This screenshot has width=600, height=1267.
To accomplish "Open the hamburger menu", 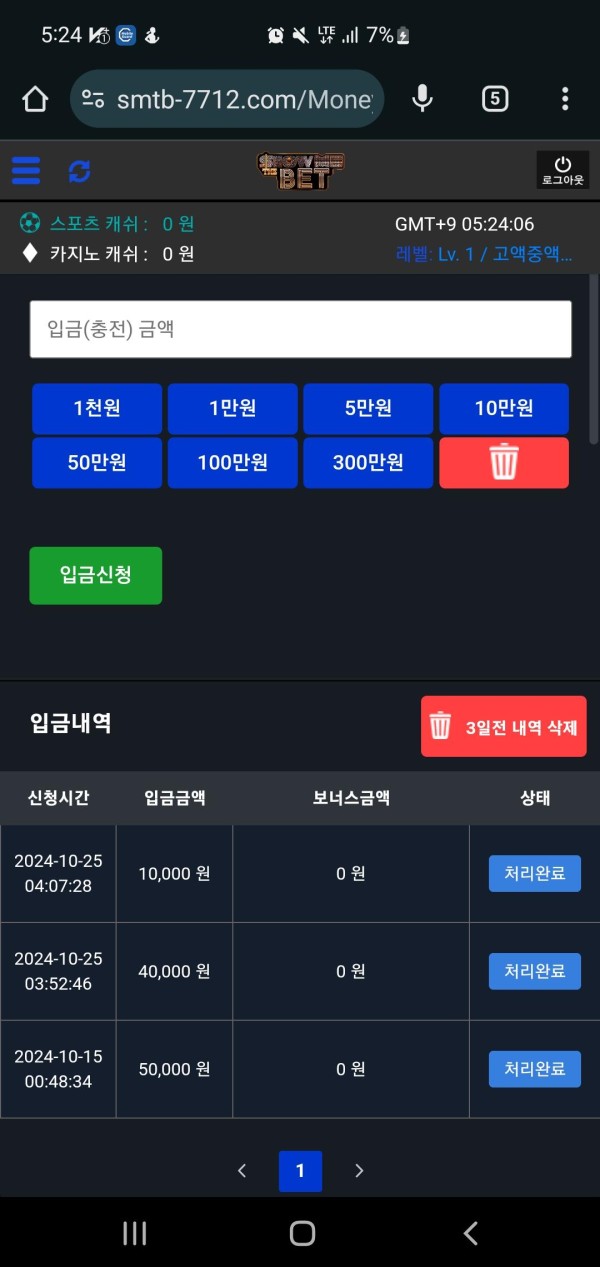I will (x=26, y=171).
